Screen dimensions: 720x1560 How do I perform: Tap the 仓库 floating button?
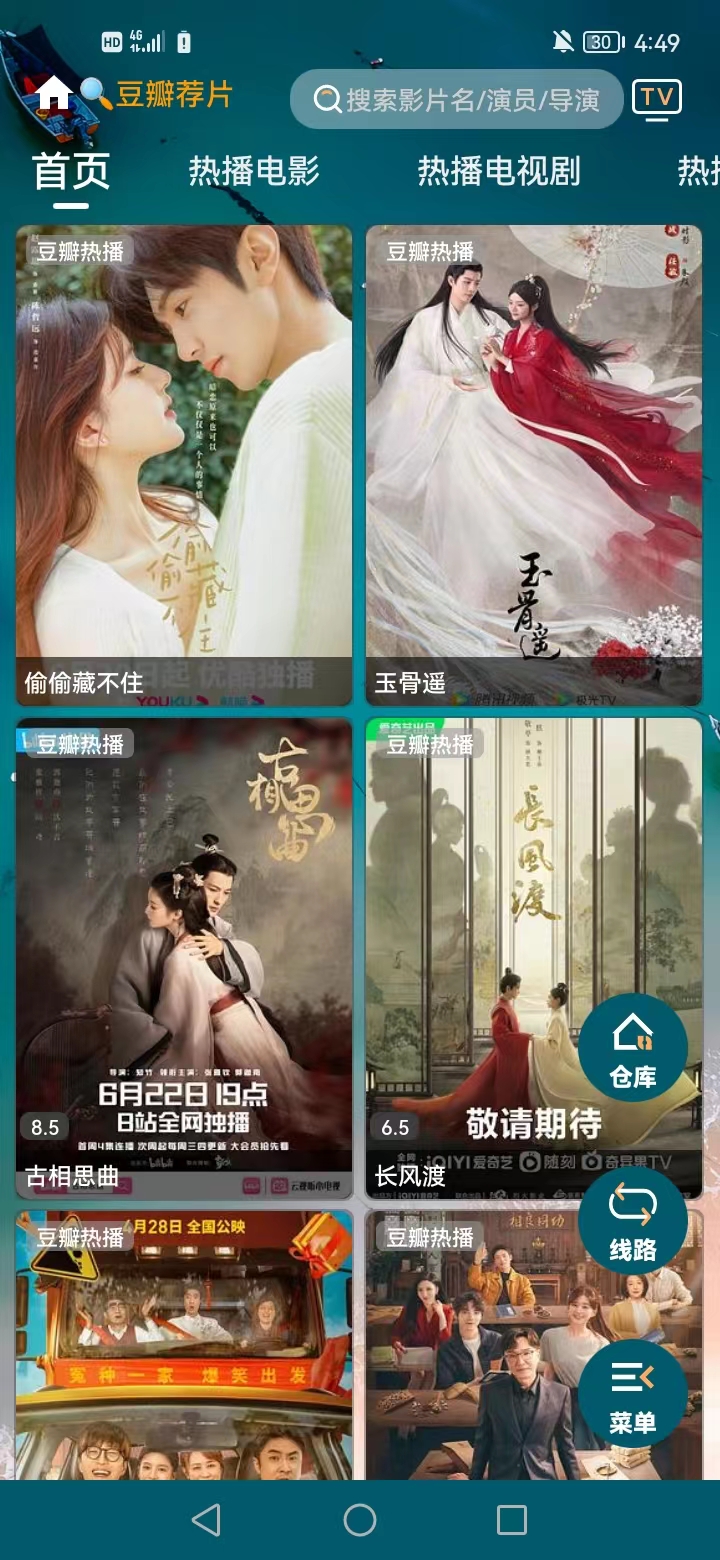coord(633,1047)
